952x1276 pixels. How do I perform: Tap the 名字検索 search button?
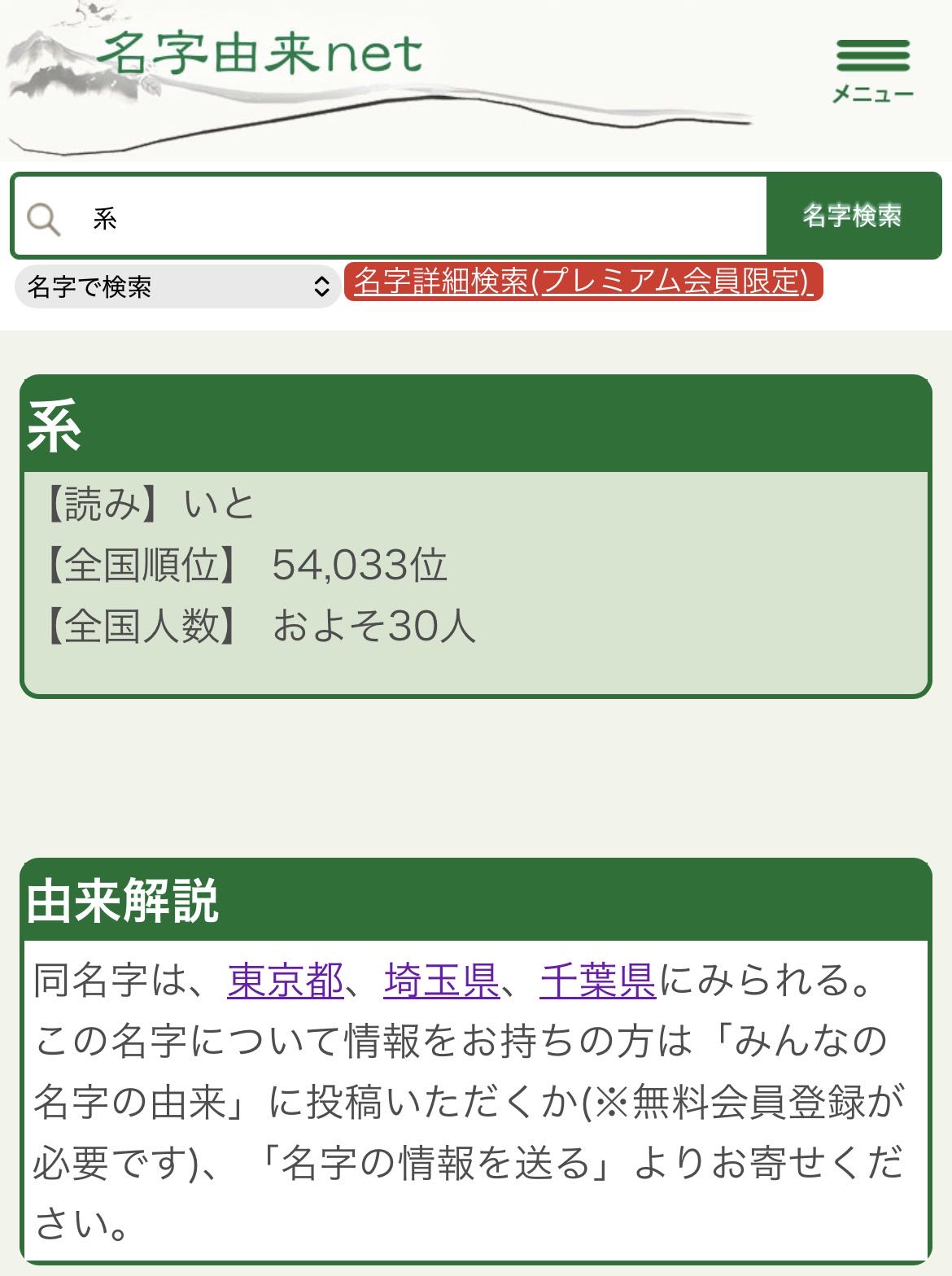(852, 216)
